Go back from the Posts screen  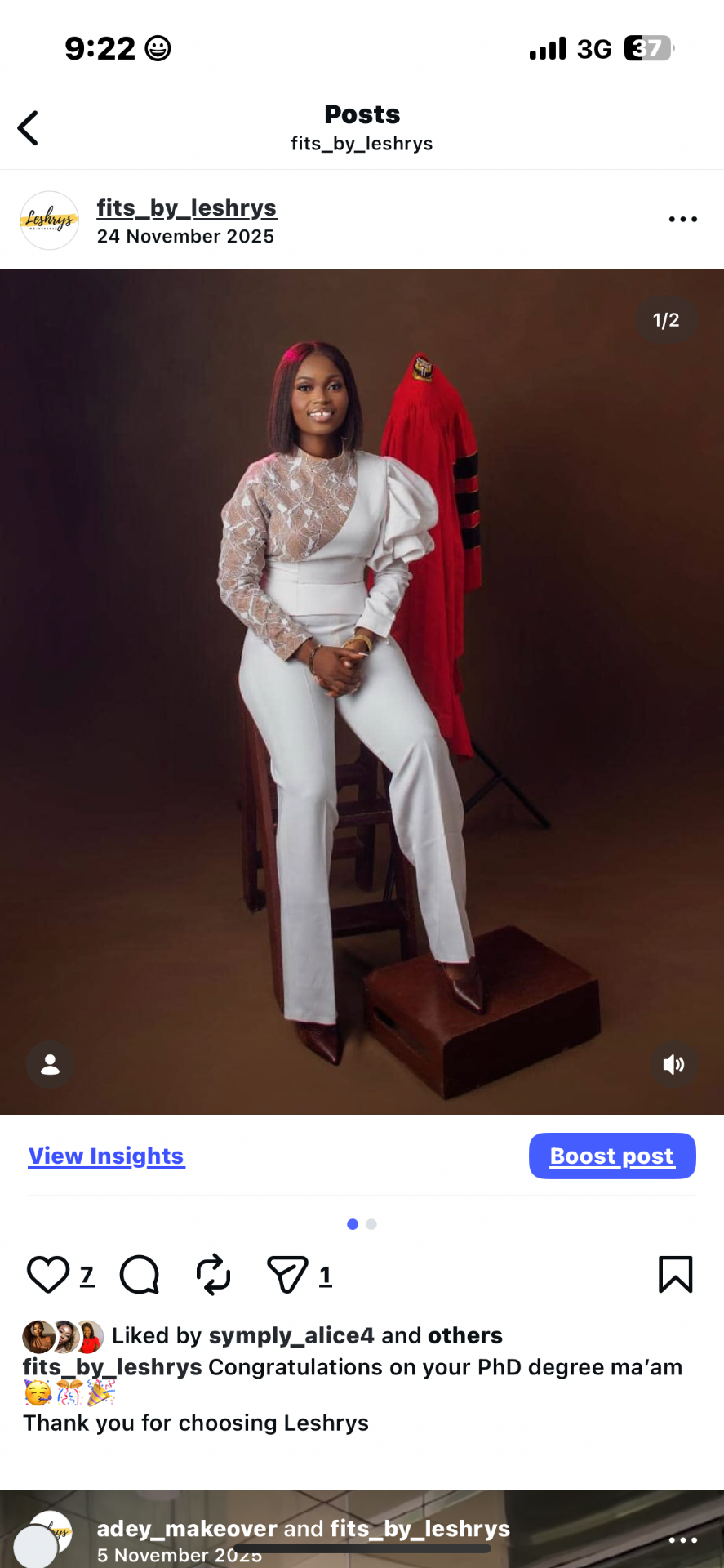[x=29, y=128]
